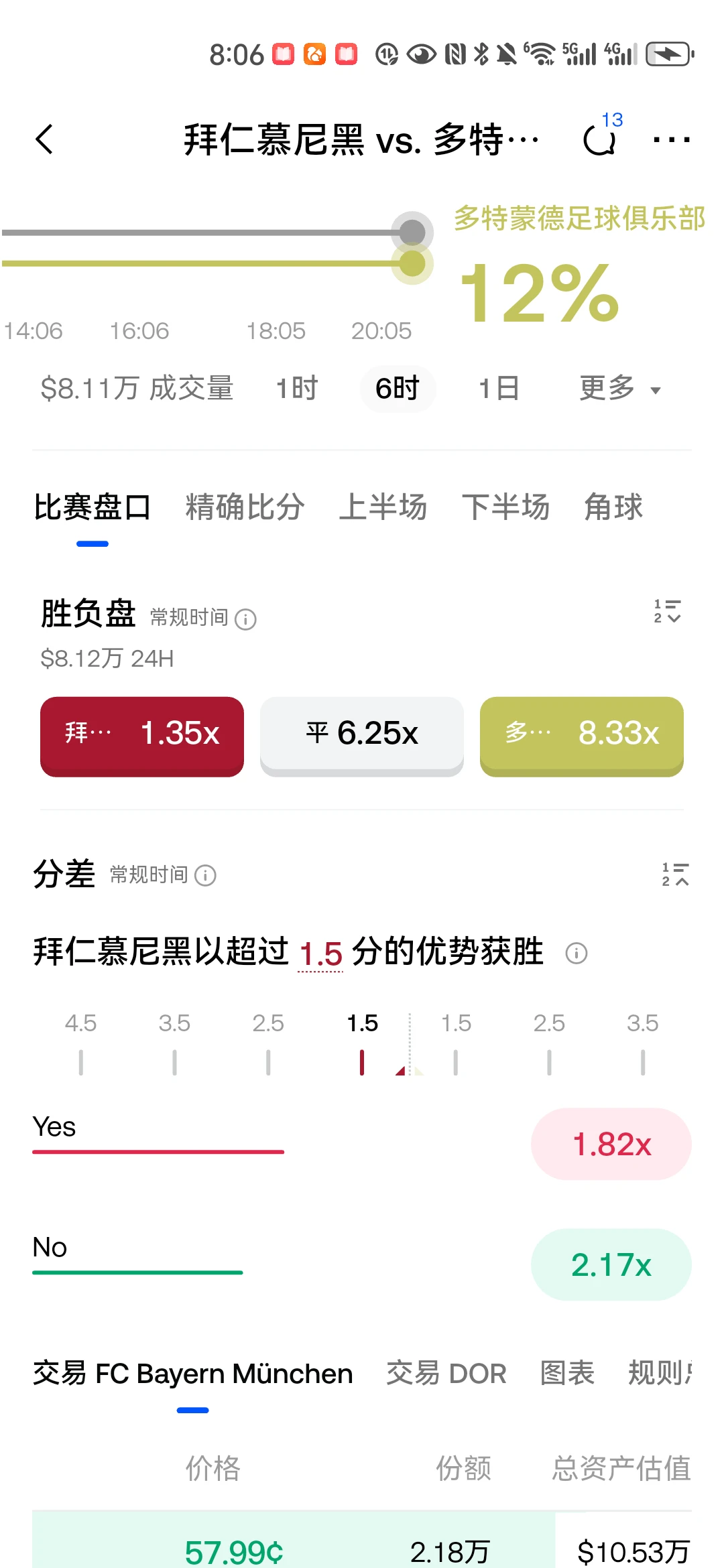Image resolution: width=724 pixels, height=1568 pixels.
Task: Expand the 更多 time range dropdown
Action: (620, 389)
